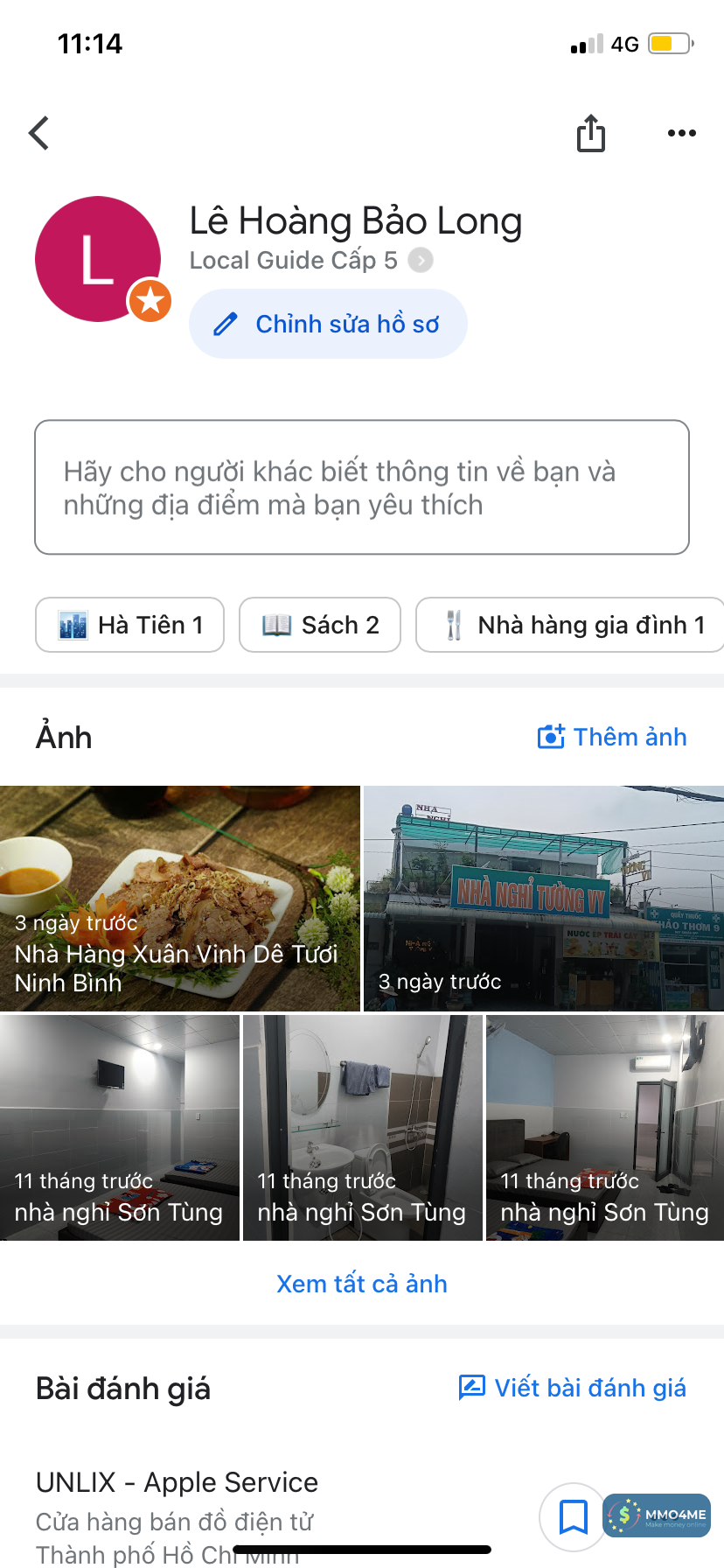Bookmark UNLIX - Apple Service

573,1516
